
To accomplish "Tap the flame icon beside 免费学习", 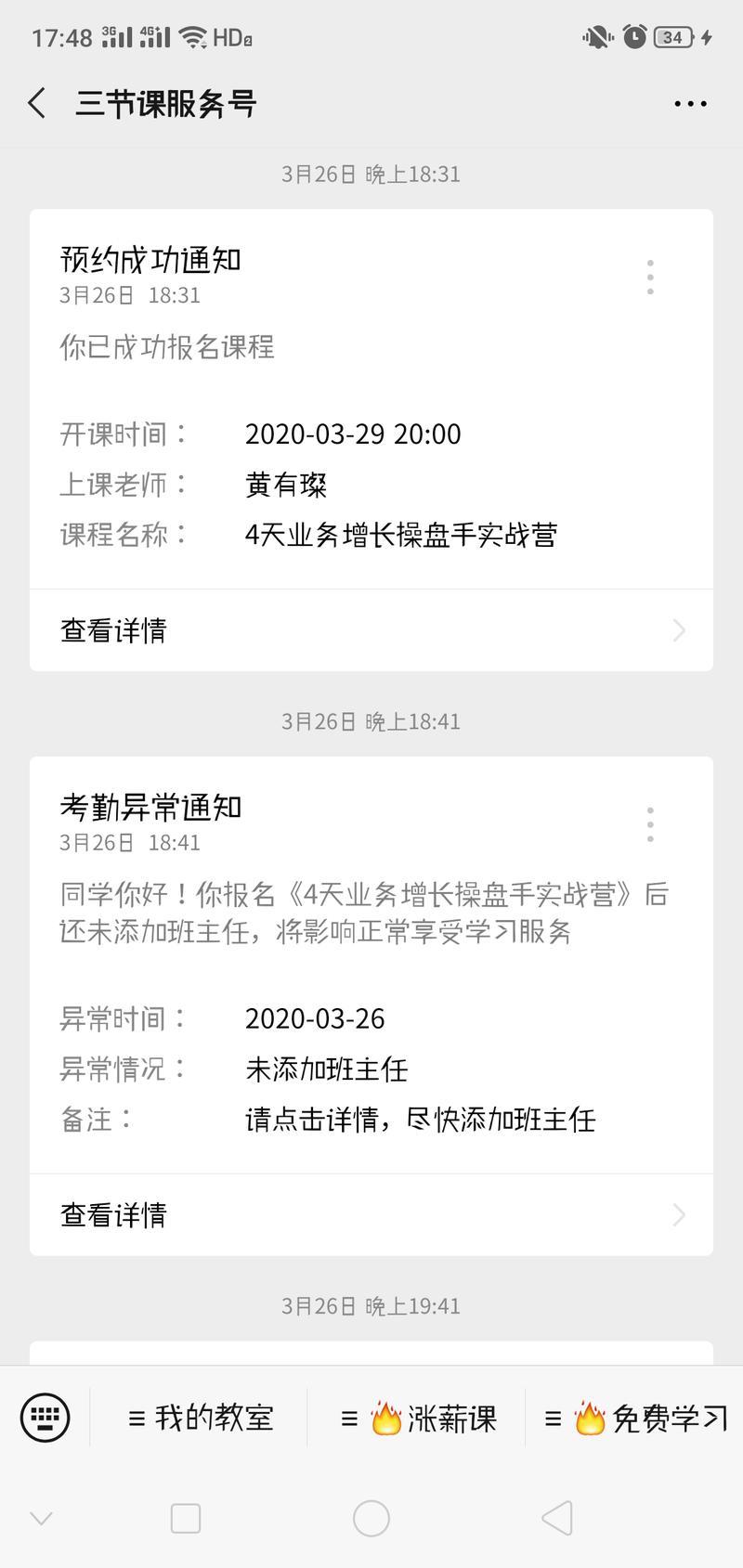I will [x=589, y=1417].
